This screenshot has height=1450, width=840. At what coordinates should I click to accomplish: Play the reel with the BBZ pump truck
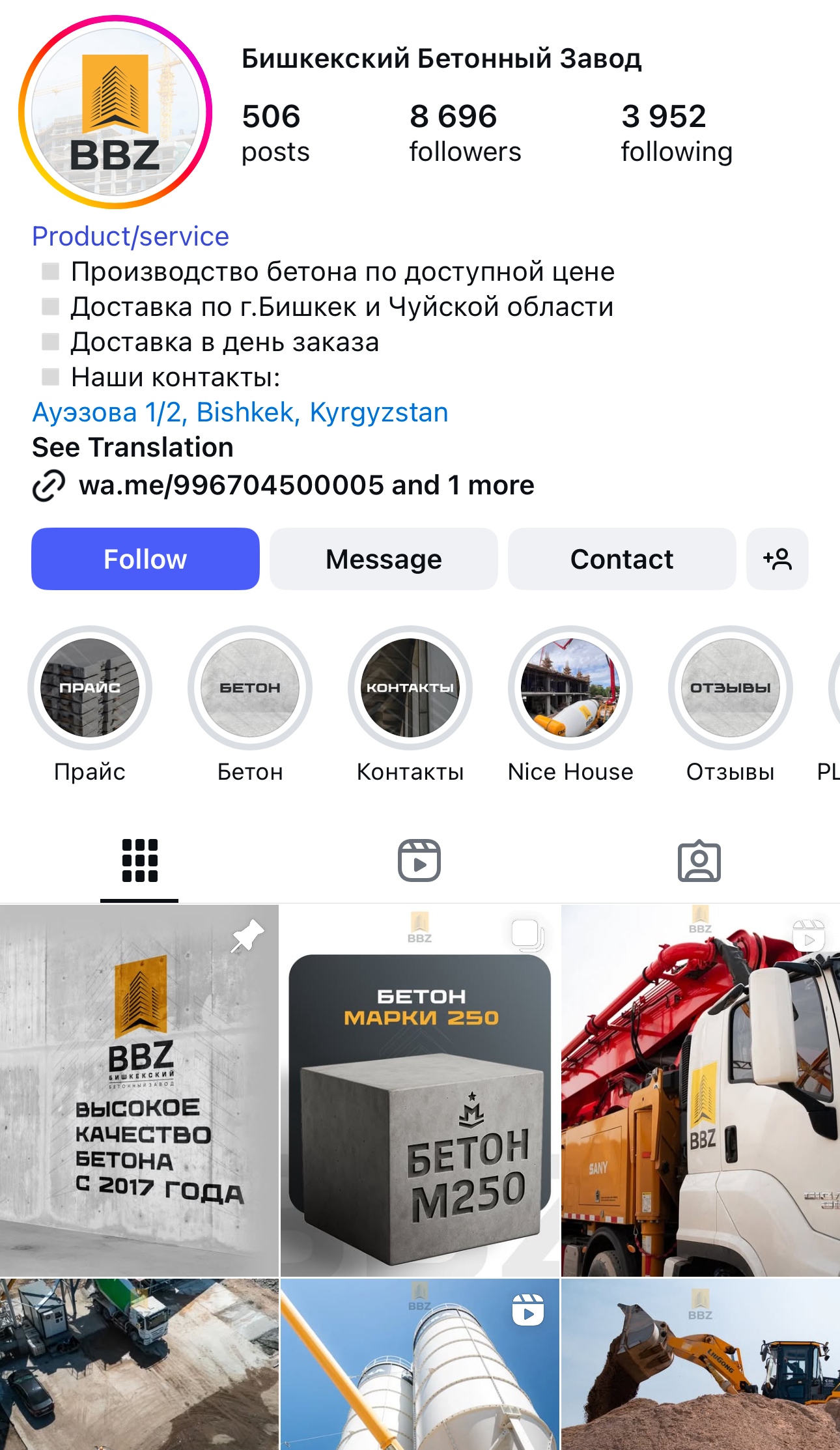[x=700, y=1090]
